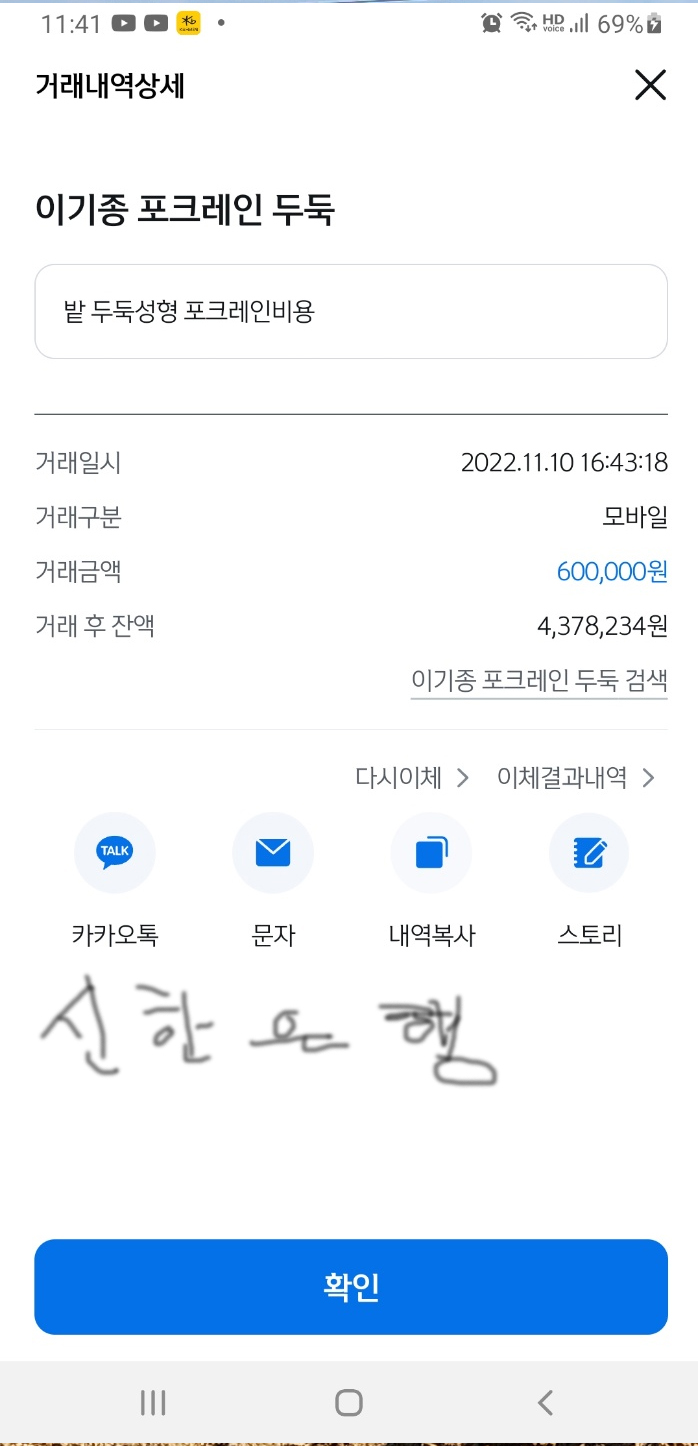Share to 스토리
Viewport: 698px width, 1446px height.
coord(589,853)
